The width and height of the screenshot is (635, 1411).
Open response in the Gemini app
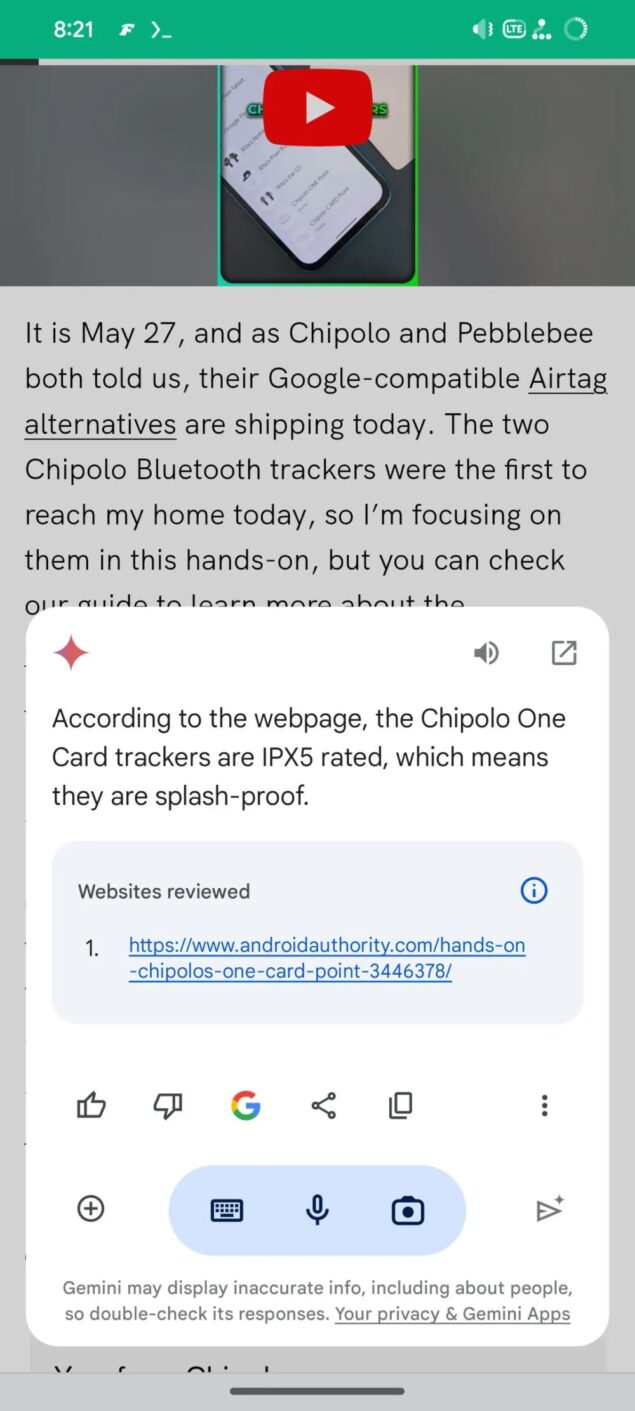tap(564, 654)
